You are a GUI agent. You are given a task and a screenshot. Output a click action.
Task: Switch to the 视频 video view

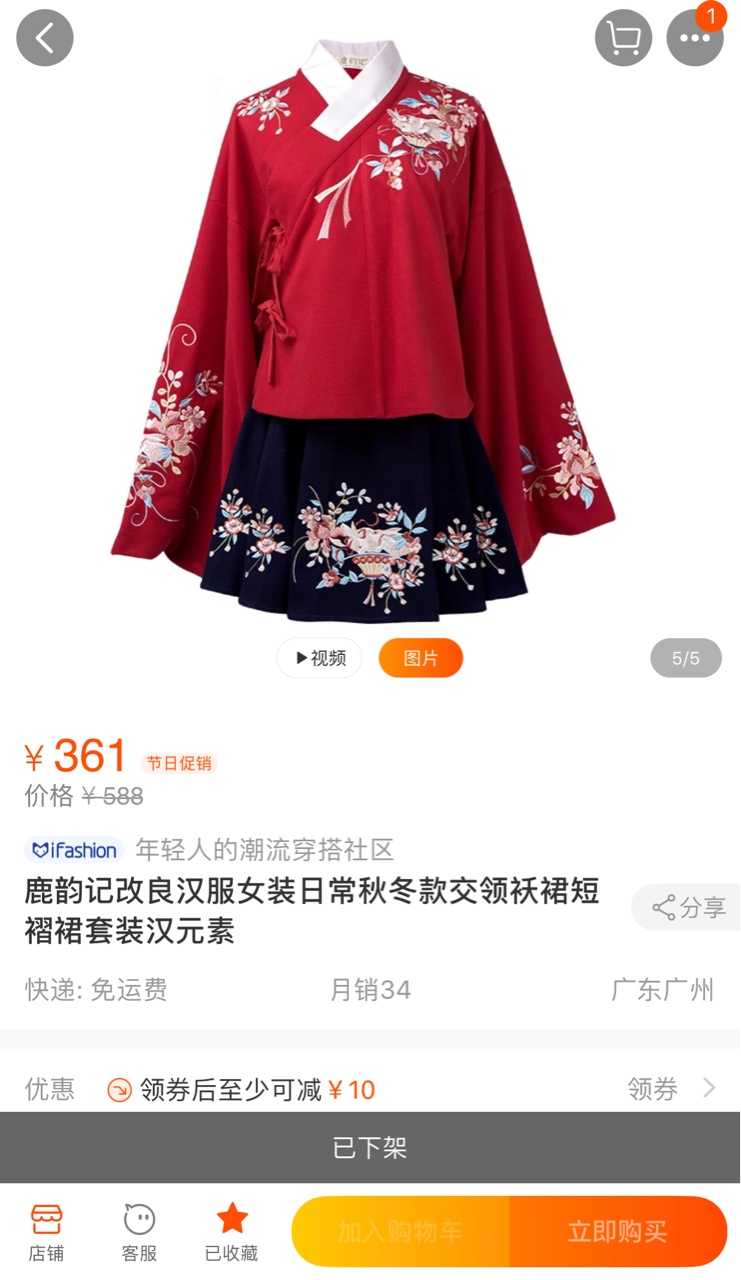[x=320, y=658]
